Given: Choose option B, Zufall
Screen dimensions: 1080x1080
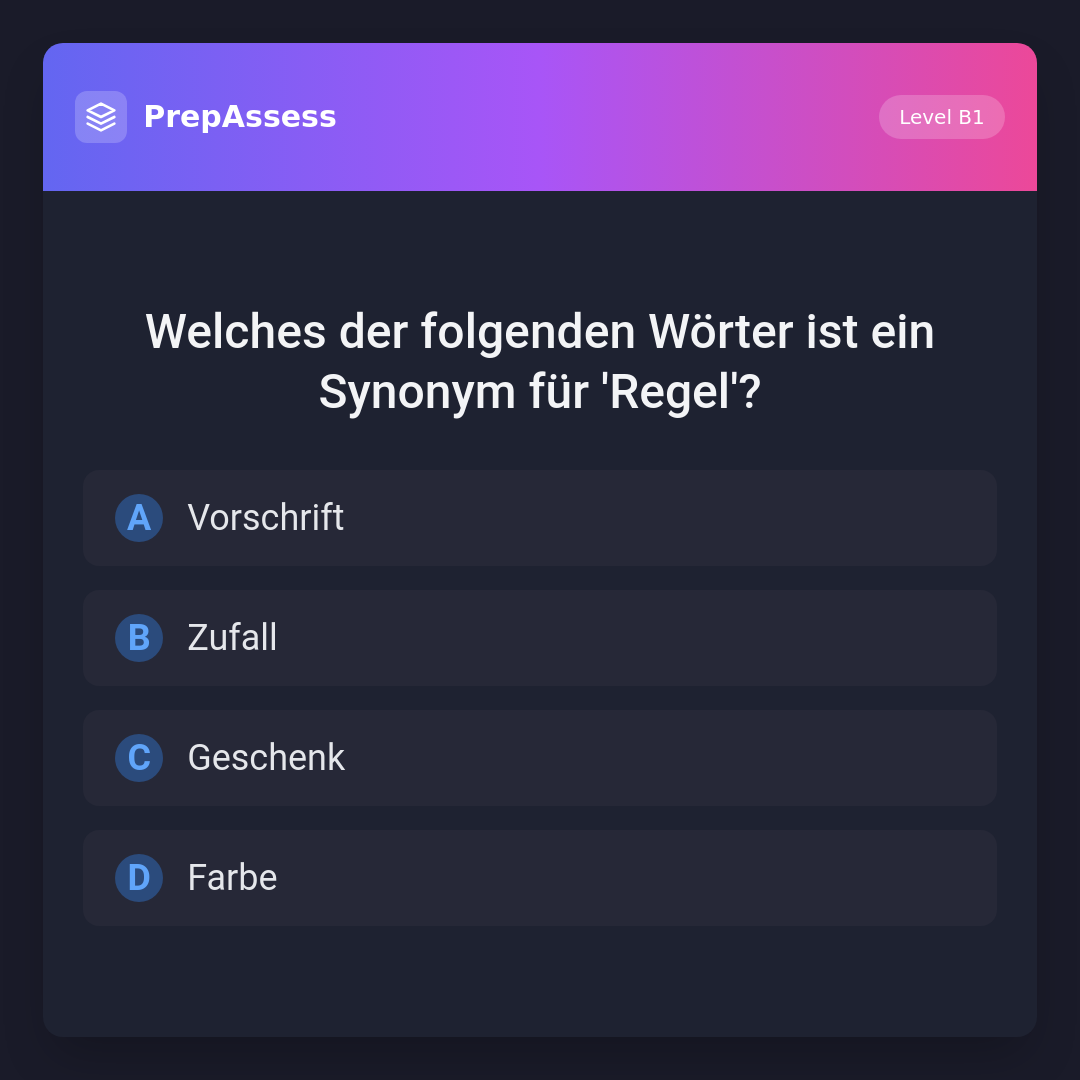Looking at the screenshot, I should coord(539,638).
